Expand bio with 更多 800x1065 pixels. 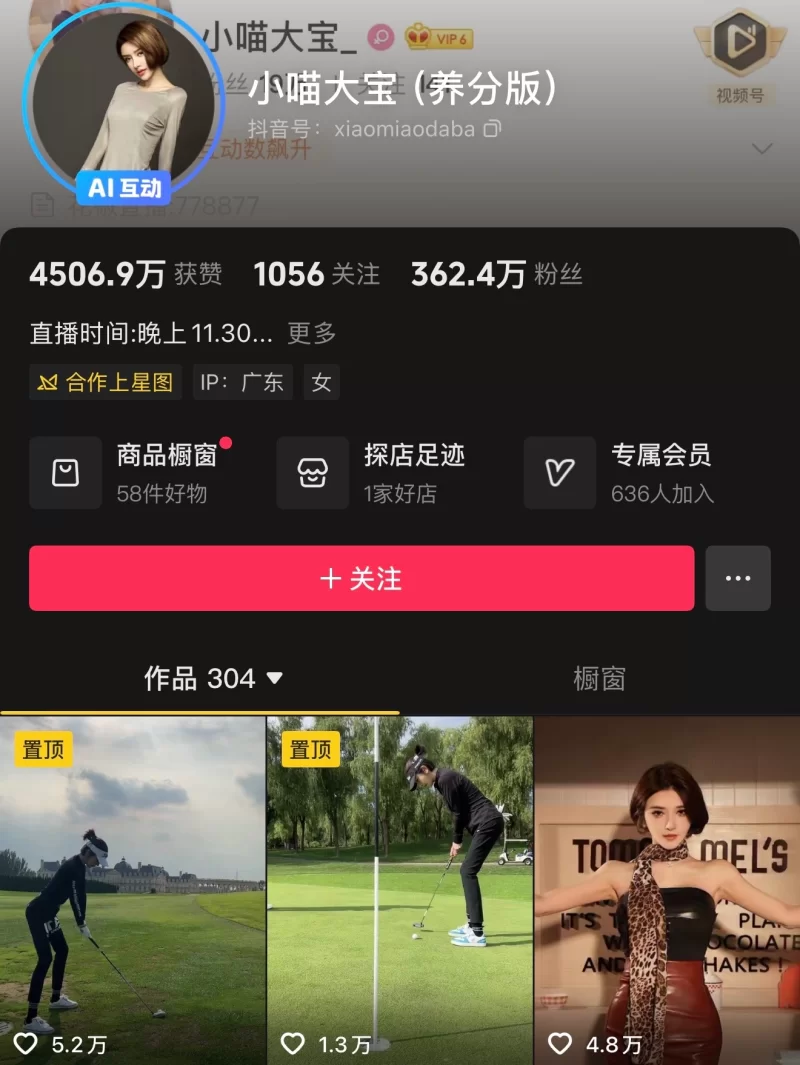click(x=312, y=333)
